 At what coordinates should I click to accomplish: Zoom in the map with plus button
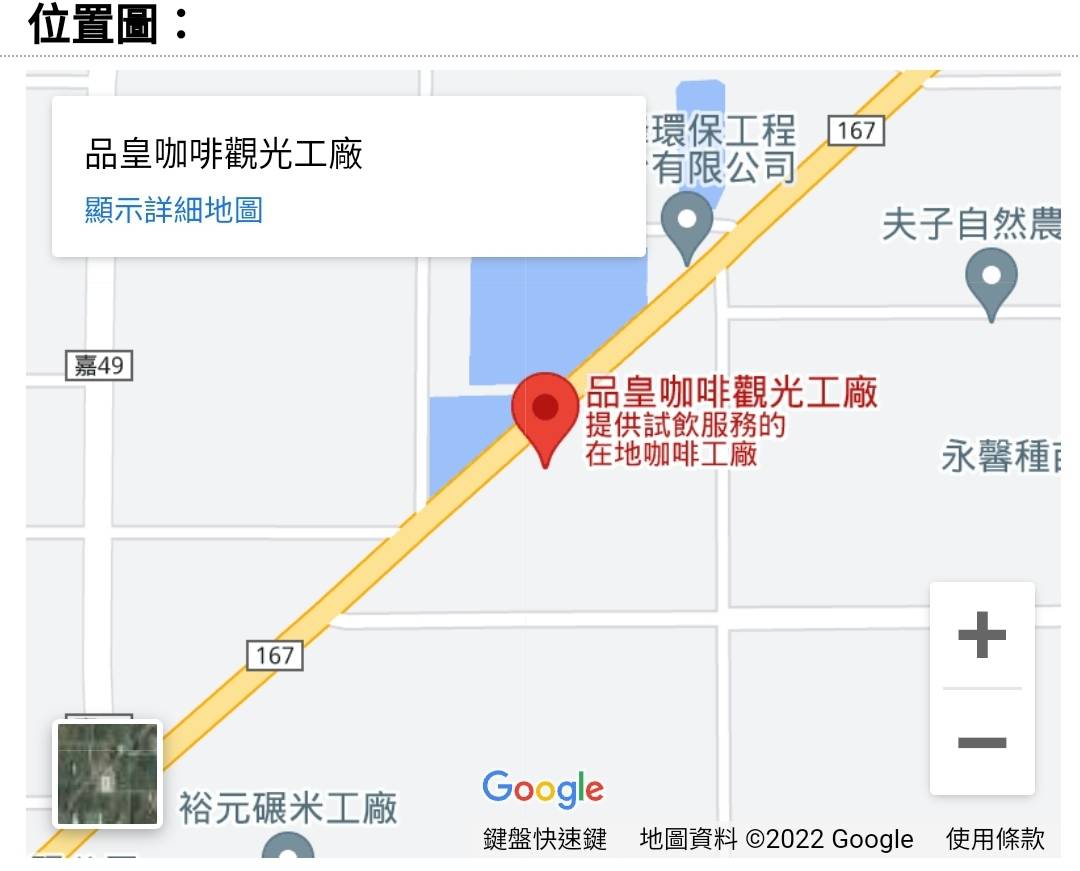981,635
